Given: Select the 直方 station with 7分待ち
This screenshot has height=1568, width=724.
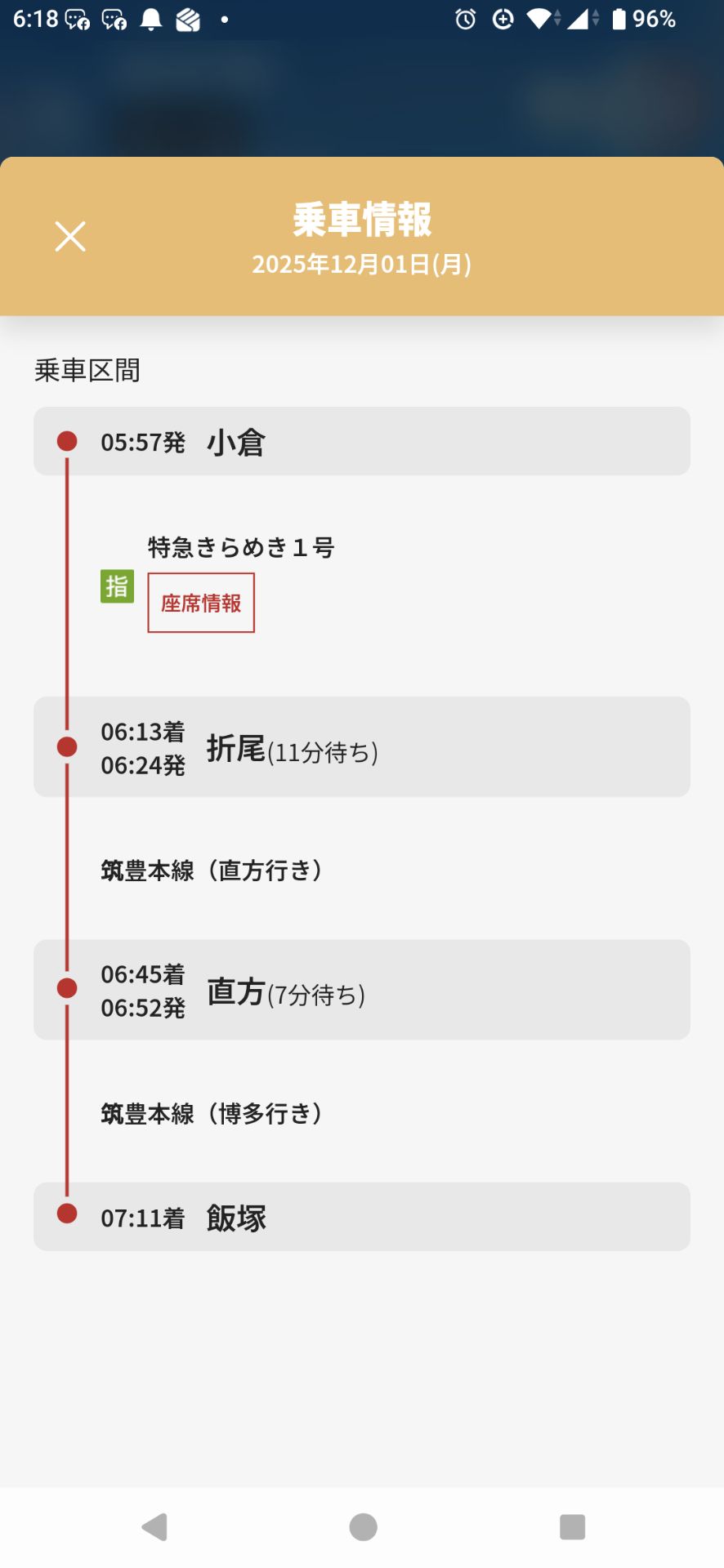Looking at the screenshot, I should 362,990.
